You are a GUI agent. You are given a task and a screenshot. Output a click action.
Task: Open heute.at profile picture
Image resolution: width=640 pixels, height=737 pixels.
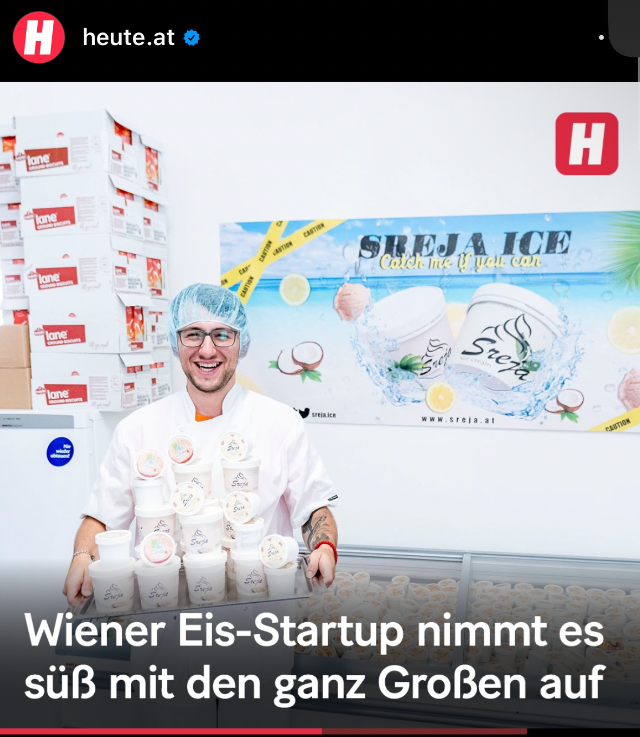click(x=38, y=38)
